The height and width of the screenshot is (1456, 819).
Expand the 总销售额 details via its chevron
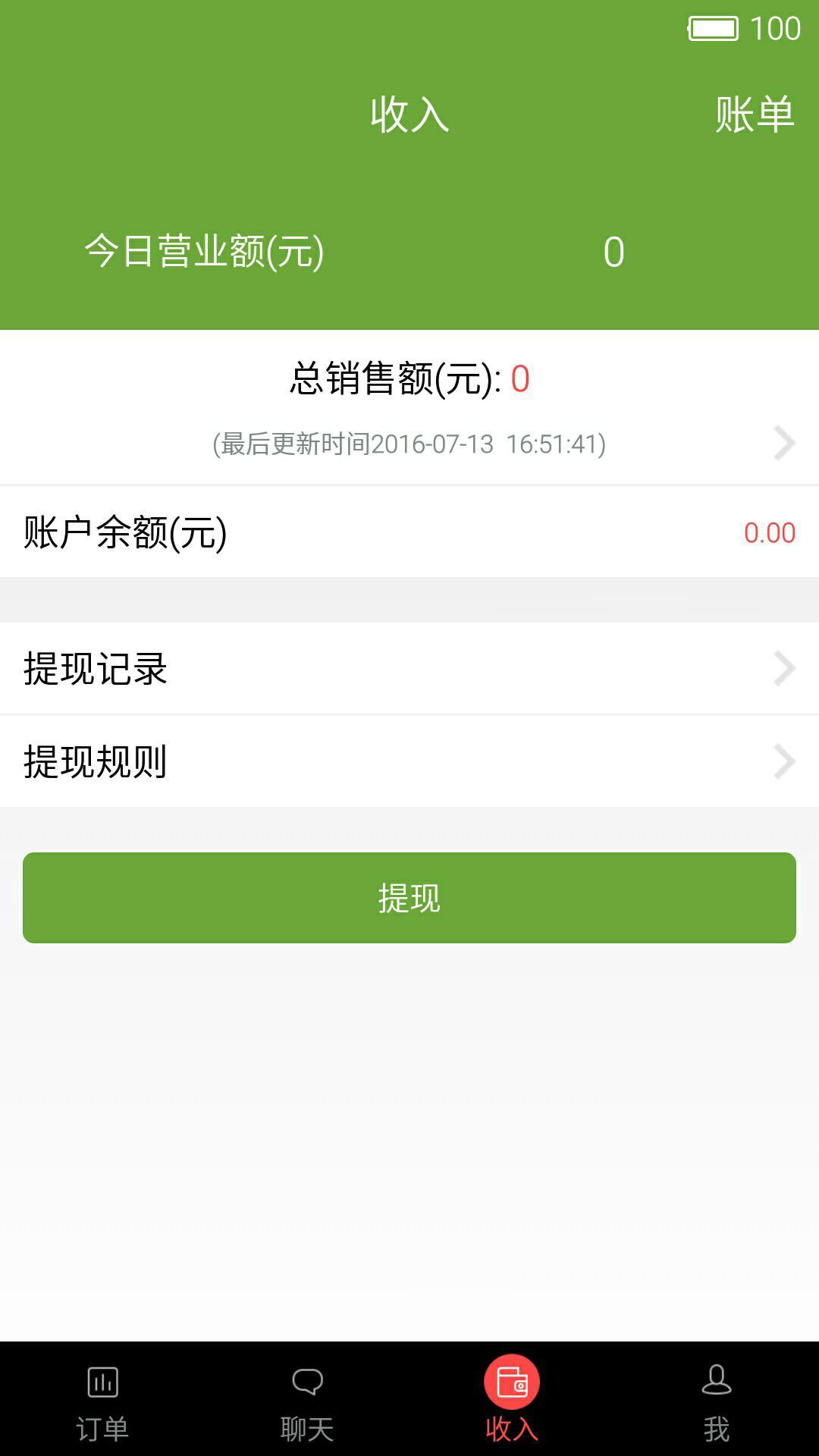click(784, 443)
